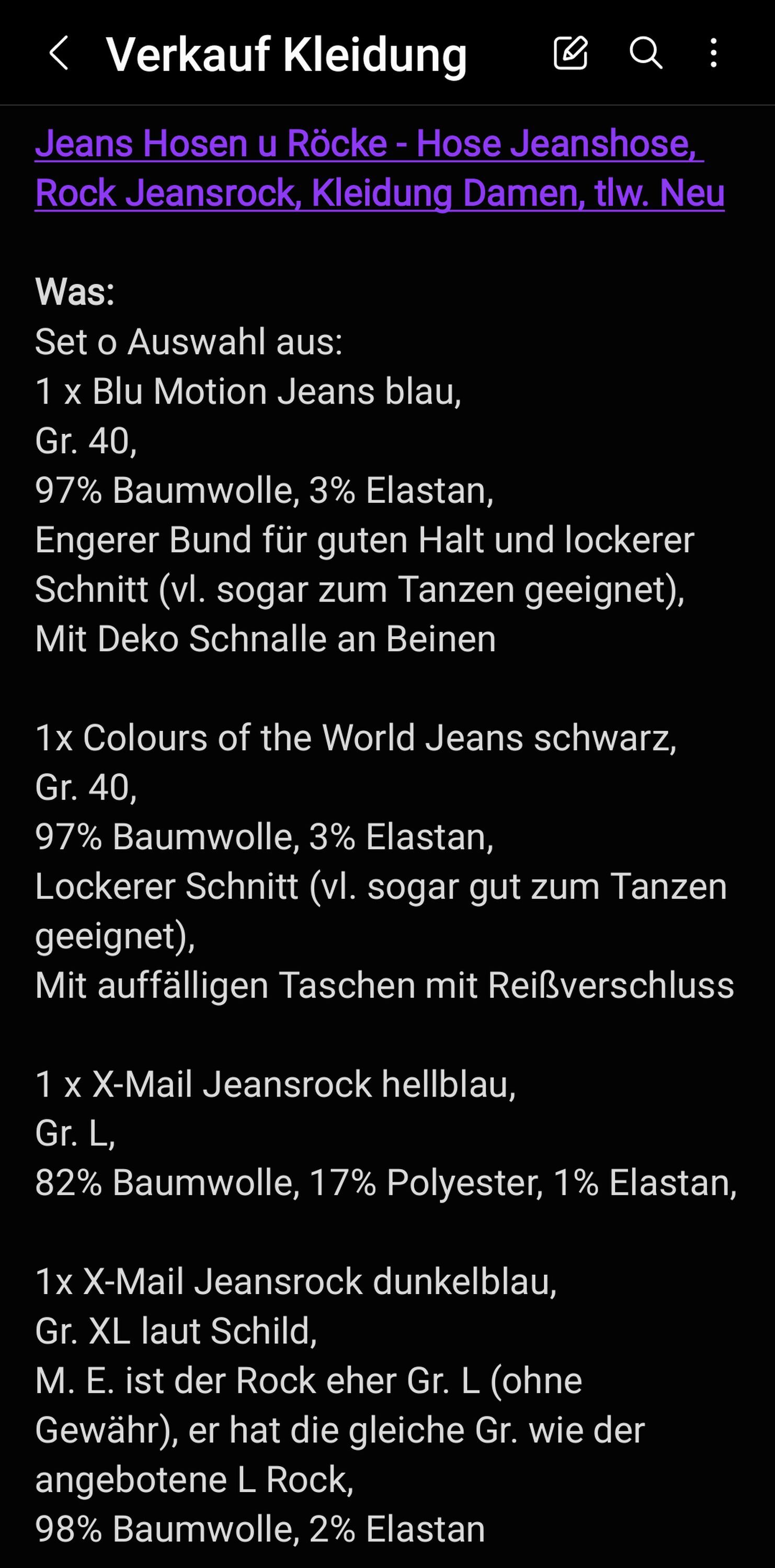Switch the note to edit mode
Image resolution: width=775 pixels, height=1568 pixels.
[x=571, y=53]
